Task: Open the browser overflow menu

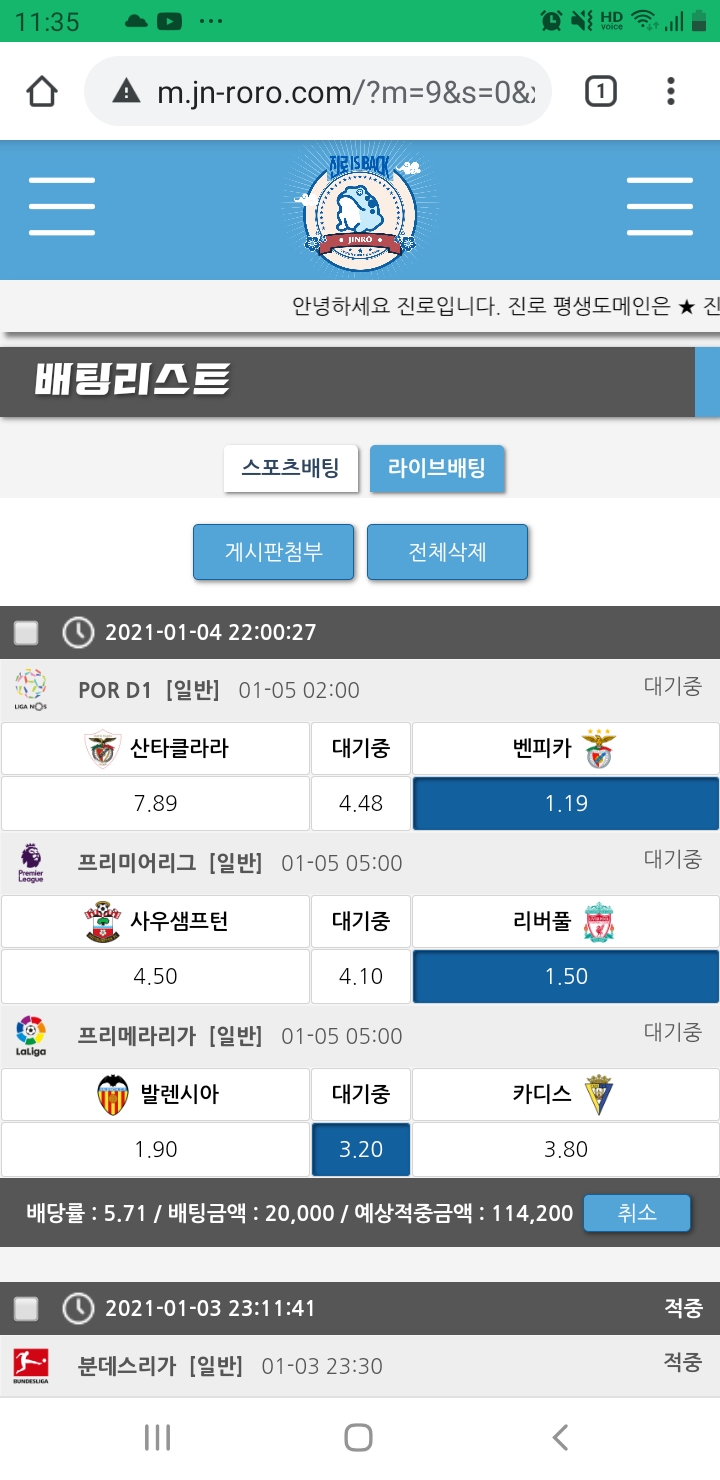Action: (x=670, y=92)
